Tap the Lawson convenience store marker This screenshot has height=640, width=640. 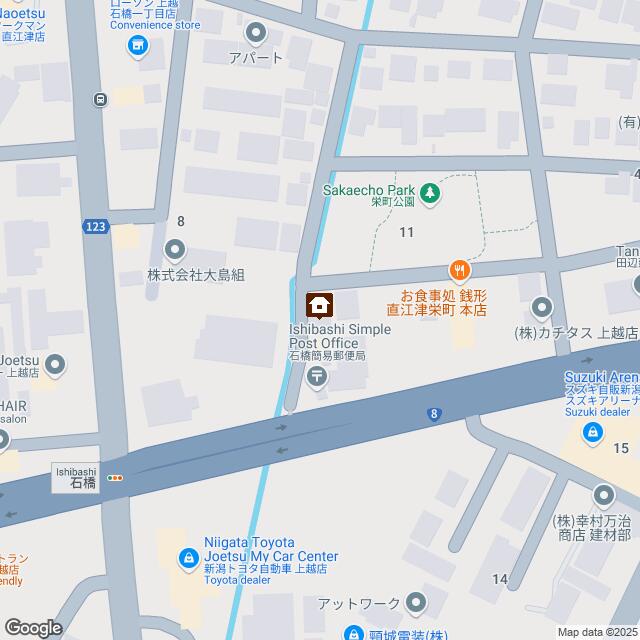click(139, 45)
